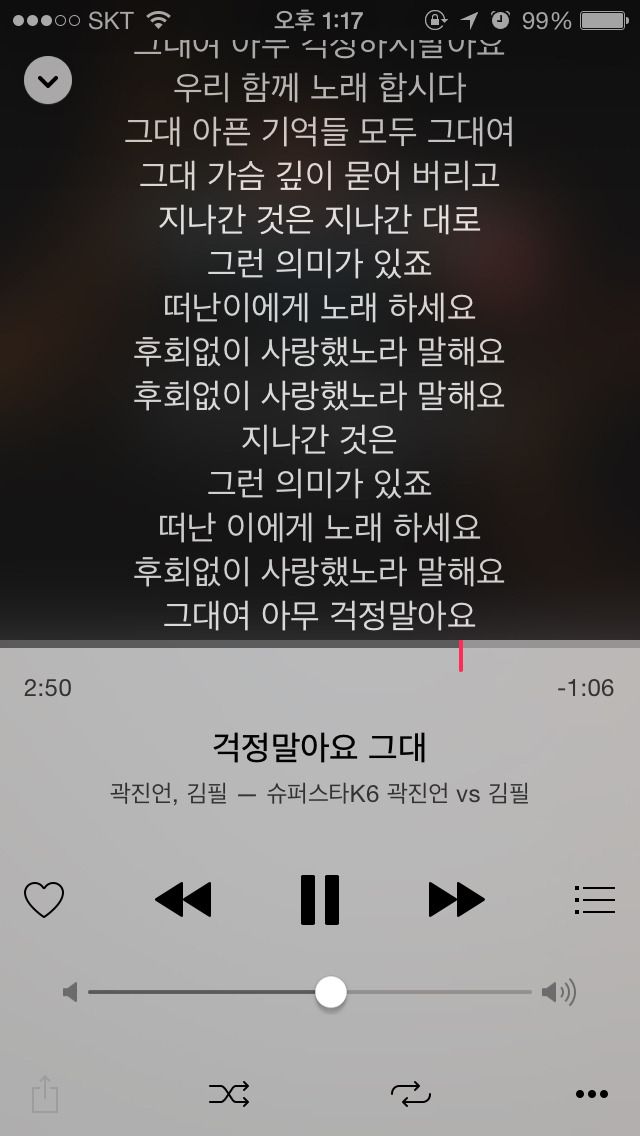Skip to the next track
This screenshot has height=1136, width=640.
coord(457,900)
